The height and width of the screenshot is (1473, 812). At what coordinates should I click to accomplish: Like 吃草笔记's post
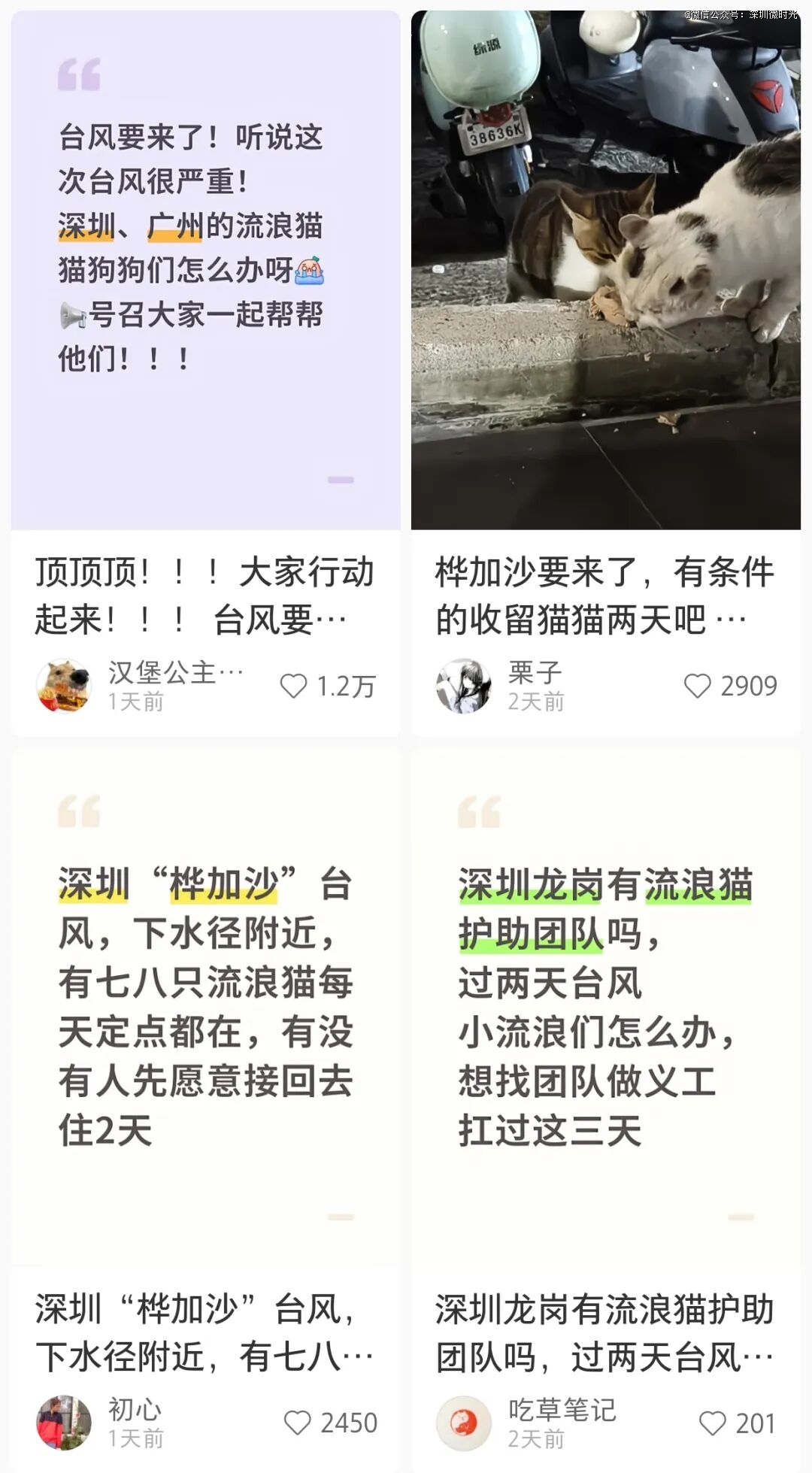[712, 1423]
